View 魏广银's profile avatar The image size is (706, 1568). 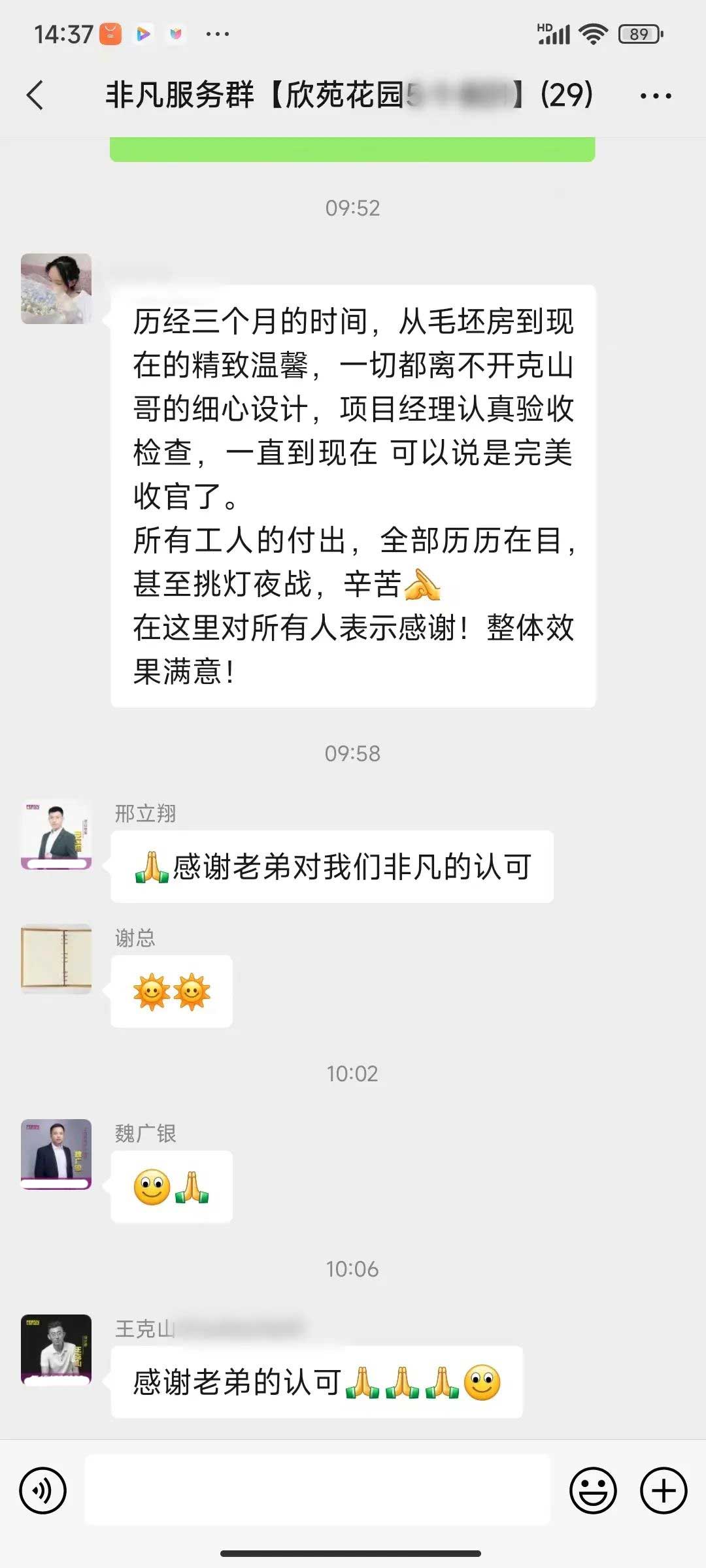56,1154
